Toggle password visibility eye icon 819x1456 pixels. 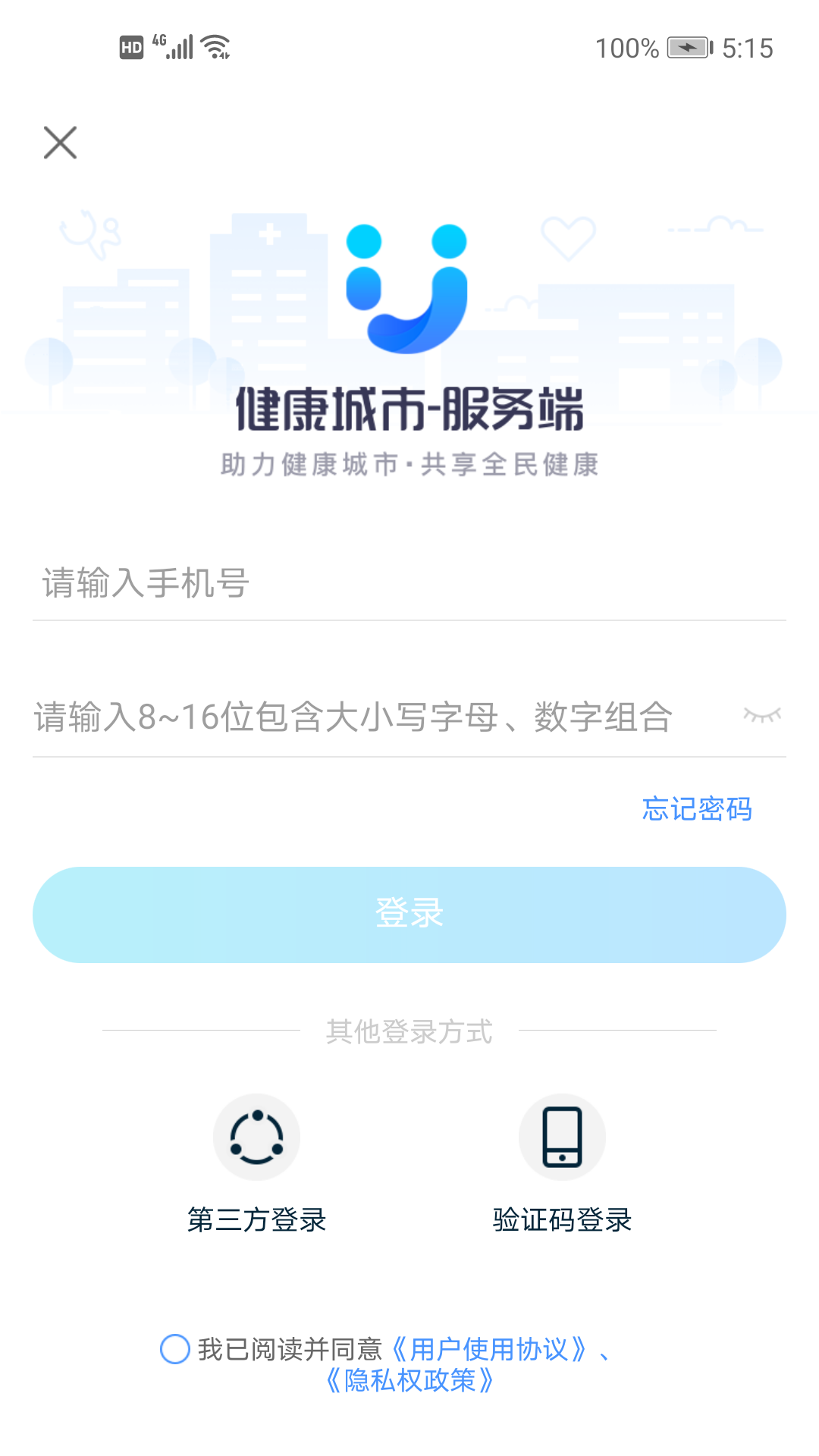tap(761, 715)
